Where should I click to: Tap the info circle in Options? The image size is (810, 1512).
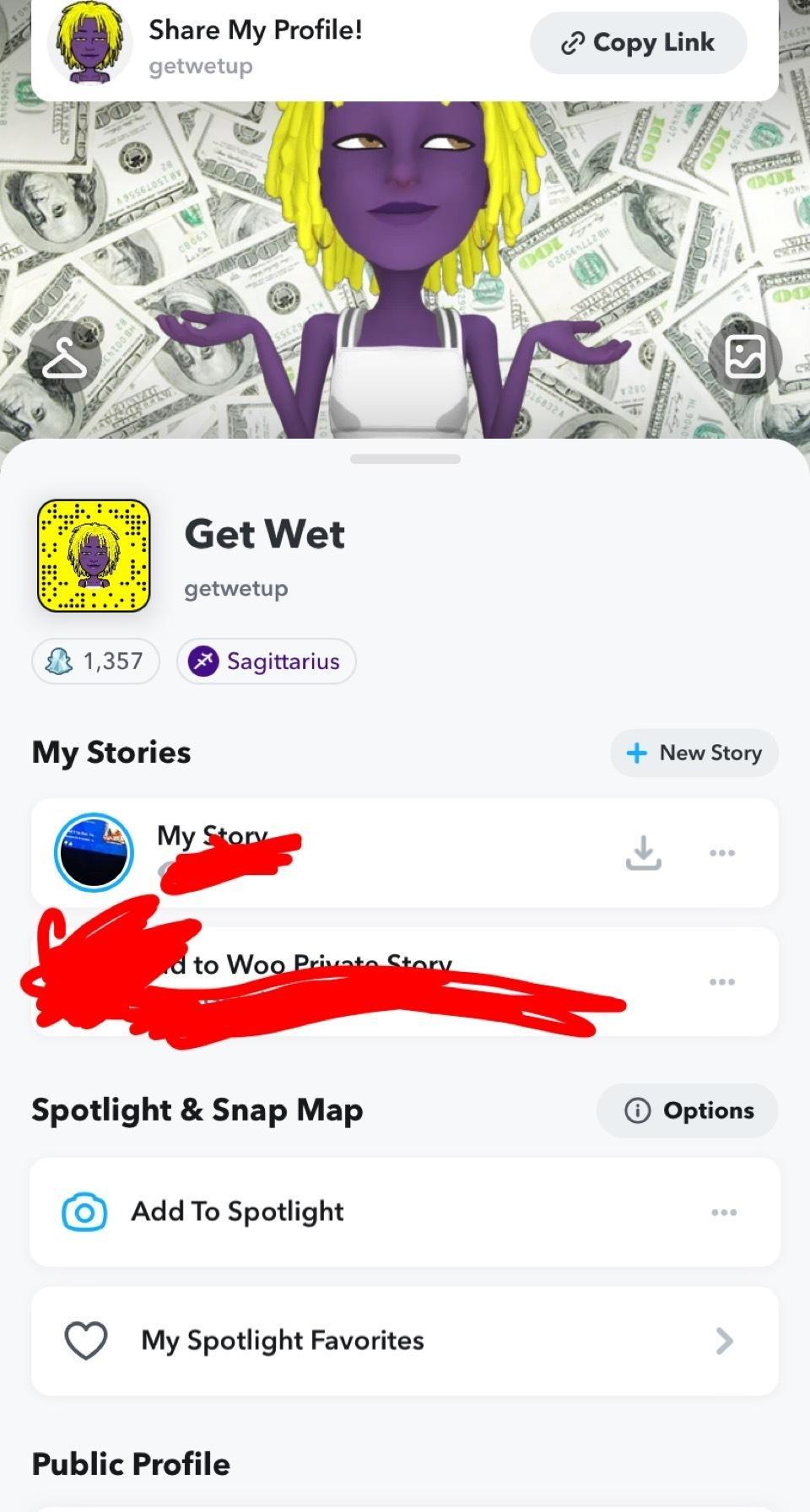pyautogui.click(x=639, y=1110)
